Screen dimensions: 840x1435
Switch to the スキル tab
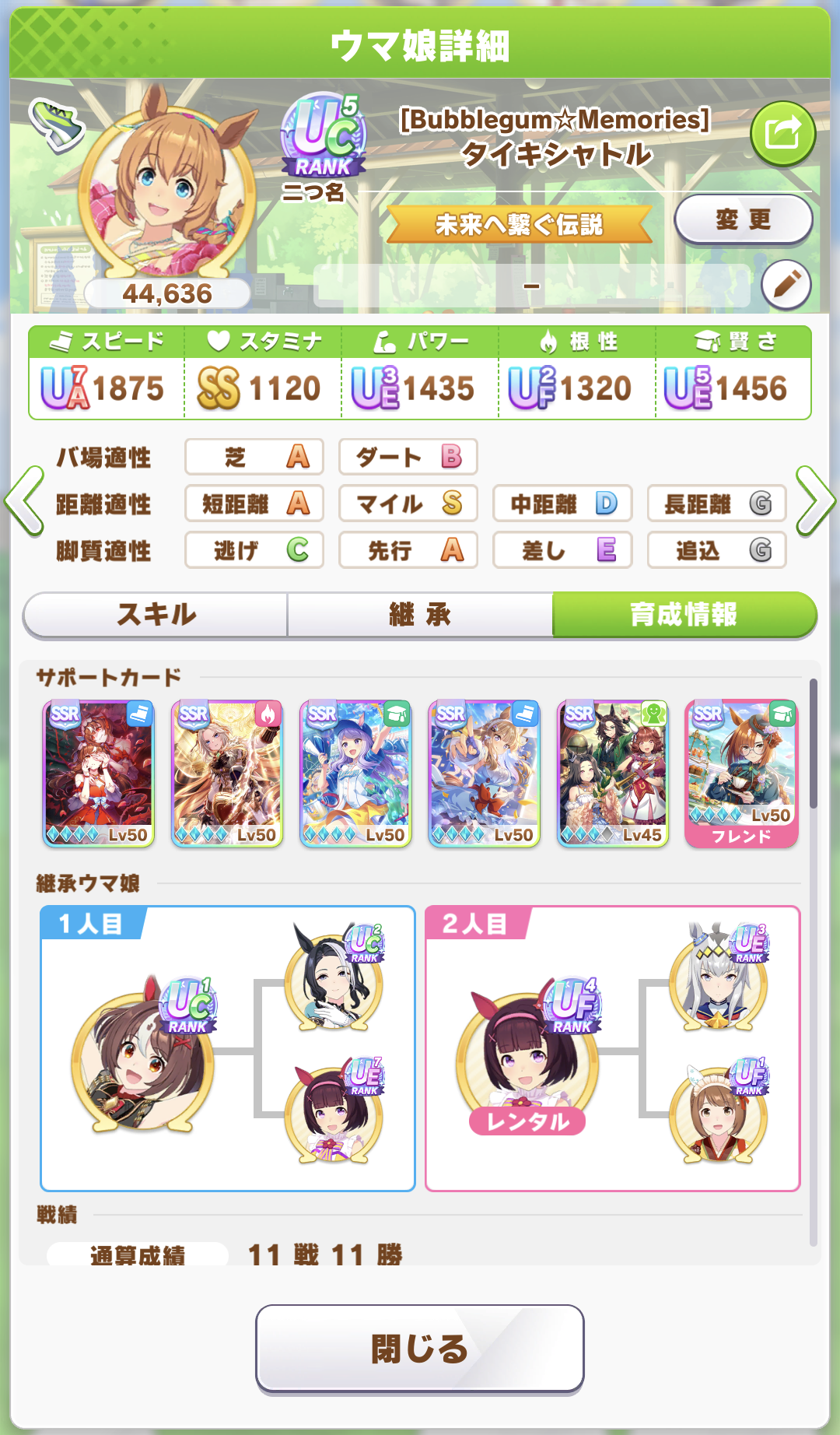(156, 615)
